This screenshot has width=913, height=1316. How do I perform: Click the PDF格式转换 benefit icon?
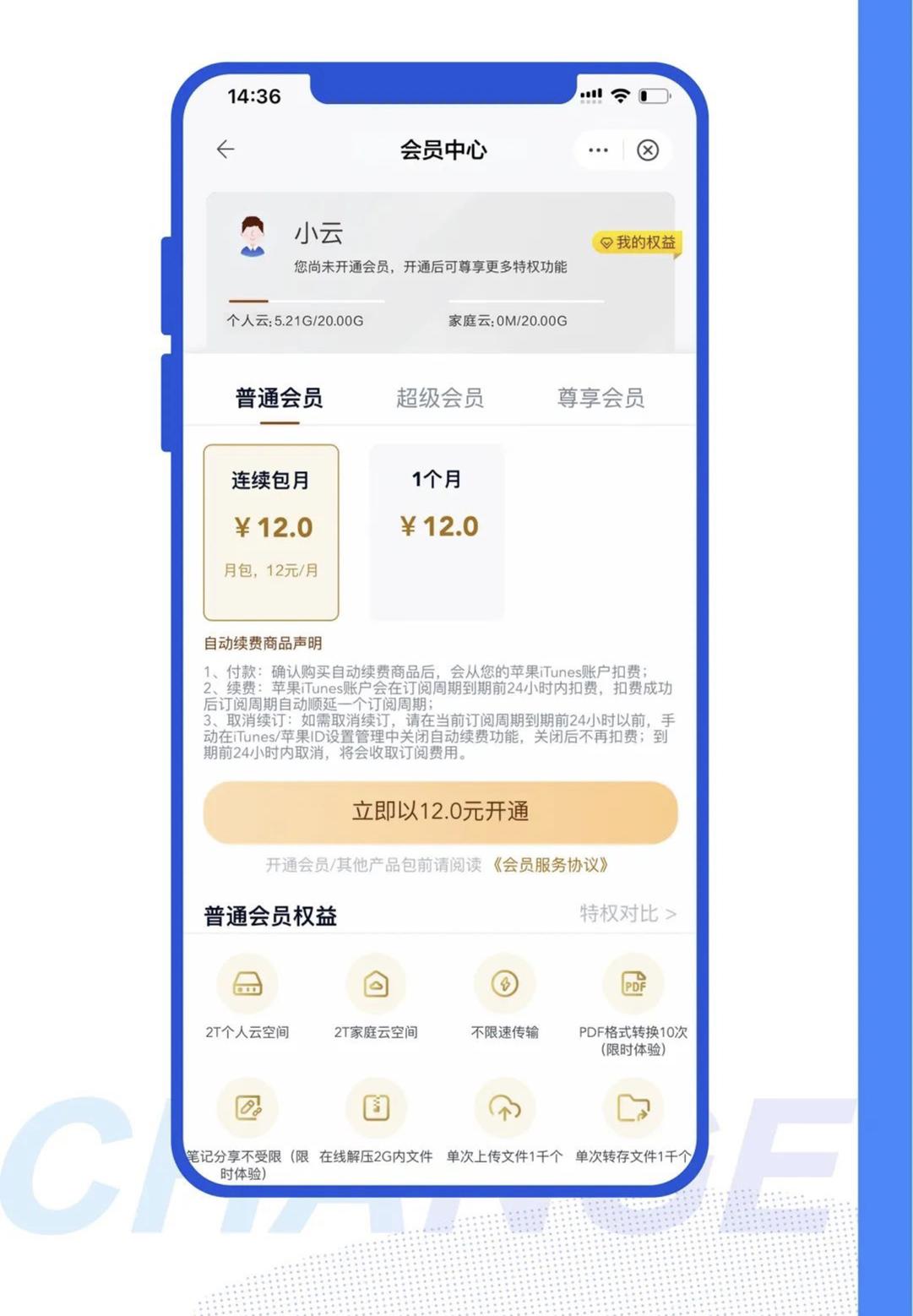click(x=633, y=984)
